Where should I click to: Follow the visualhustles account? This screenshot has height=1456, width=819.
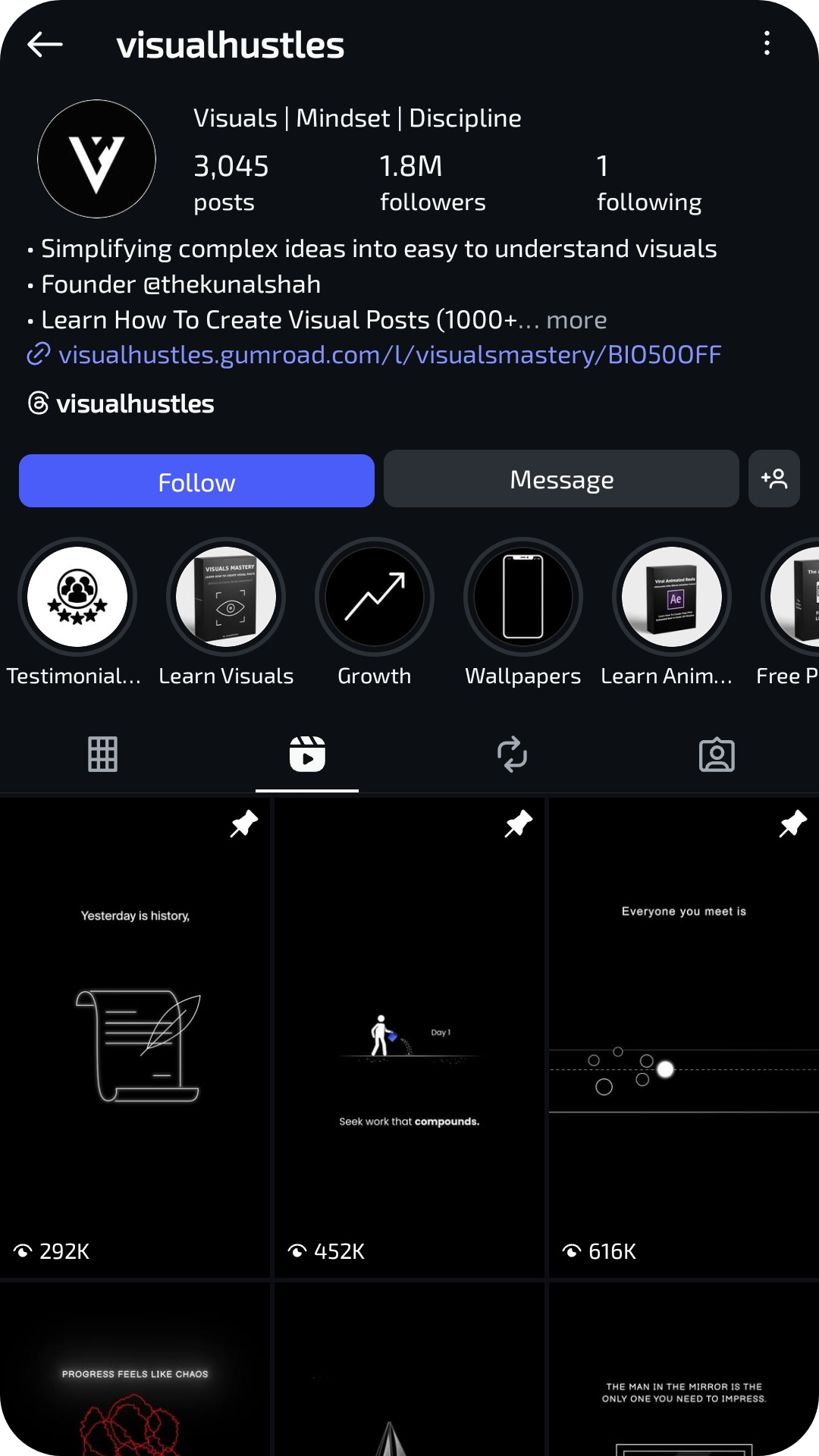196,482
